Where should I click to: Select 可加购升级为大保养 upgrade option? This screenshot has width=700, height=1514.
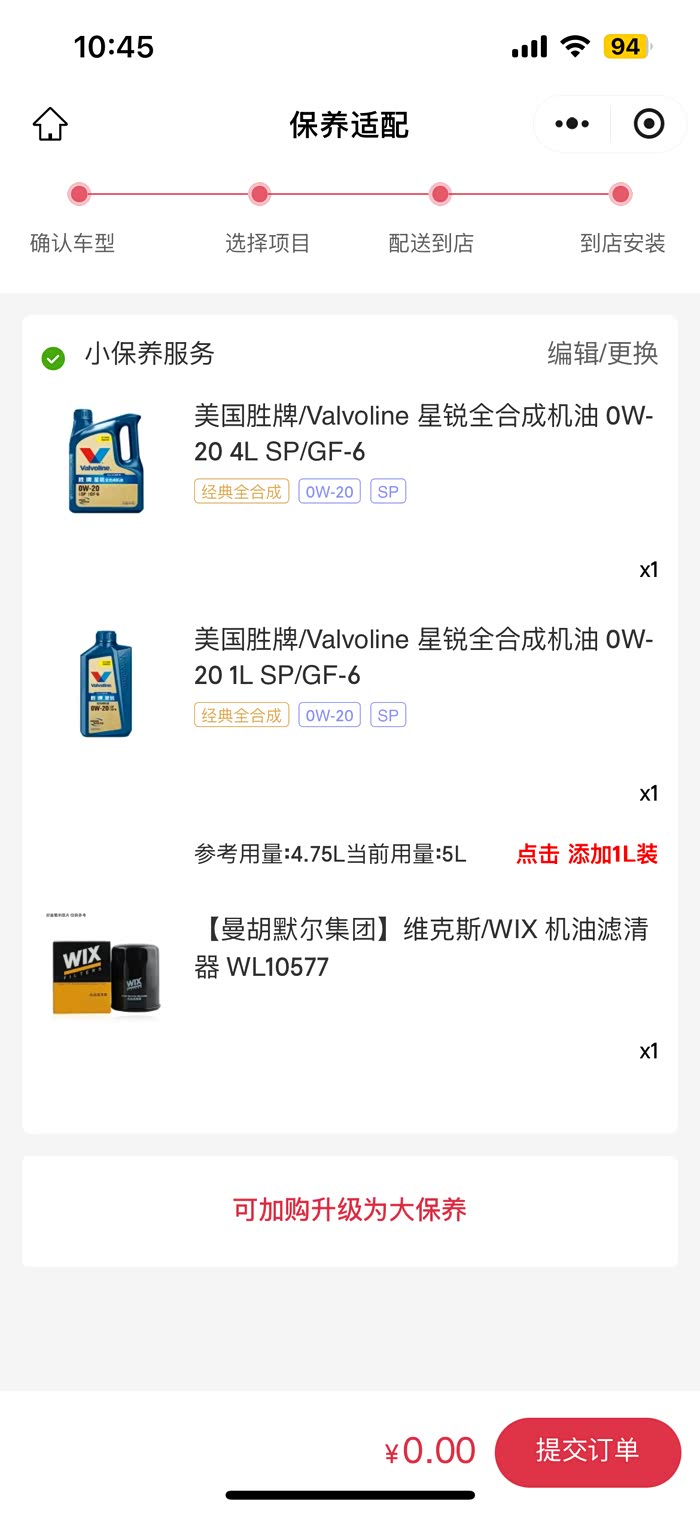pyautogui.click(x=350, y=1210)
